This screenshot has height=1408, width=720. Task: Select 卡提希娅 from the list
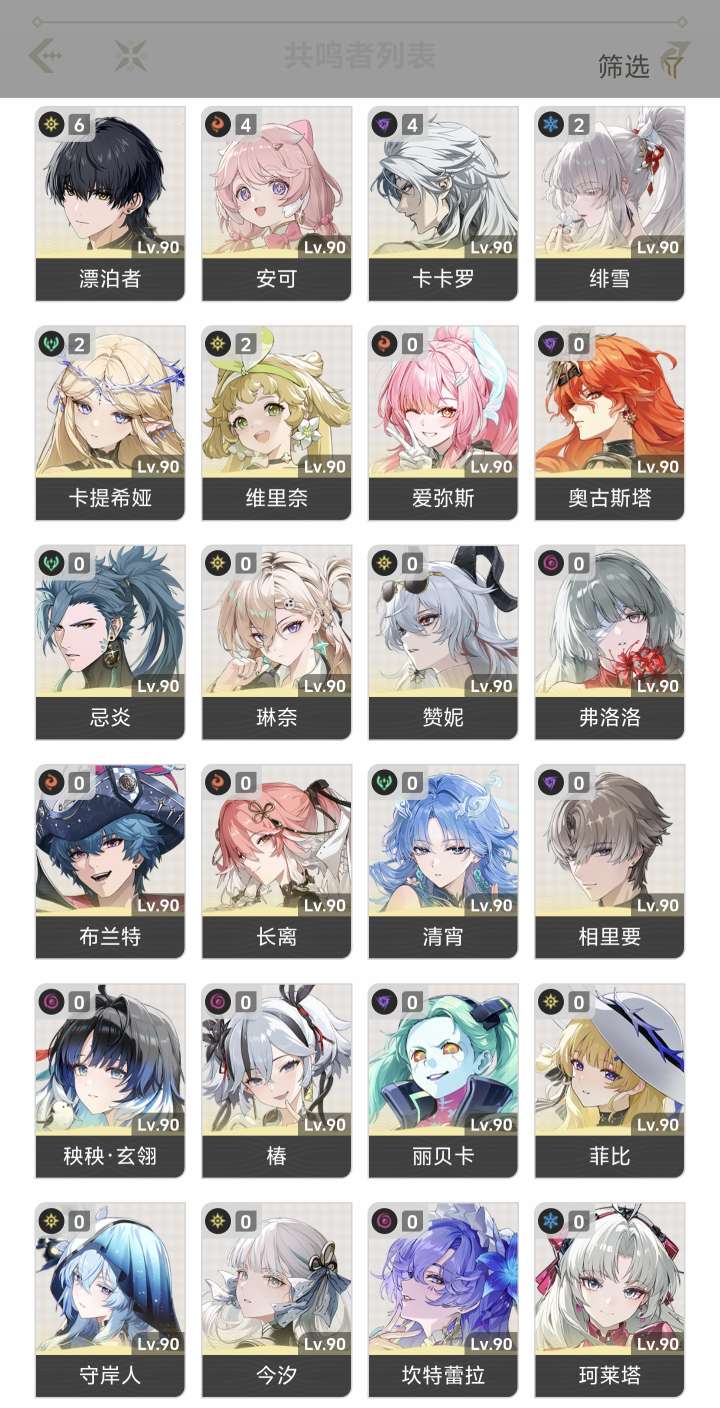pos(110,423)
